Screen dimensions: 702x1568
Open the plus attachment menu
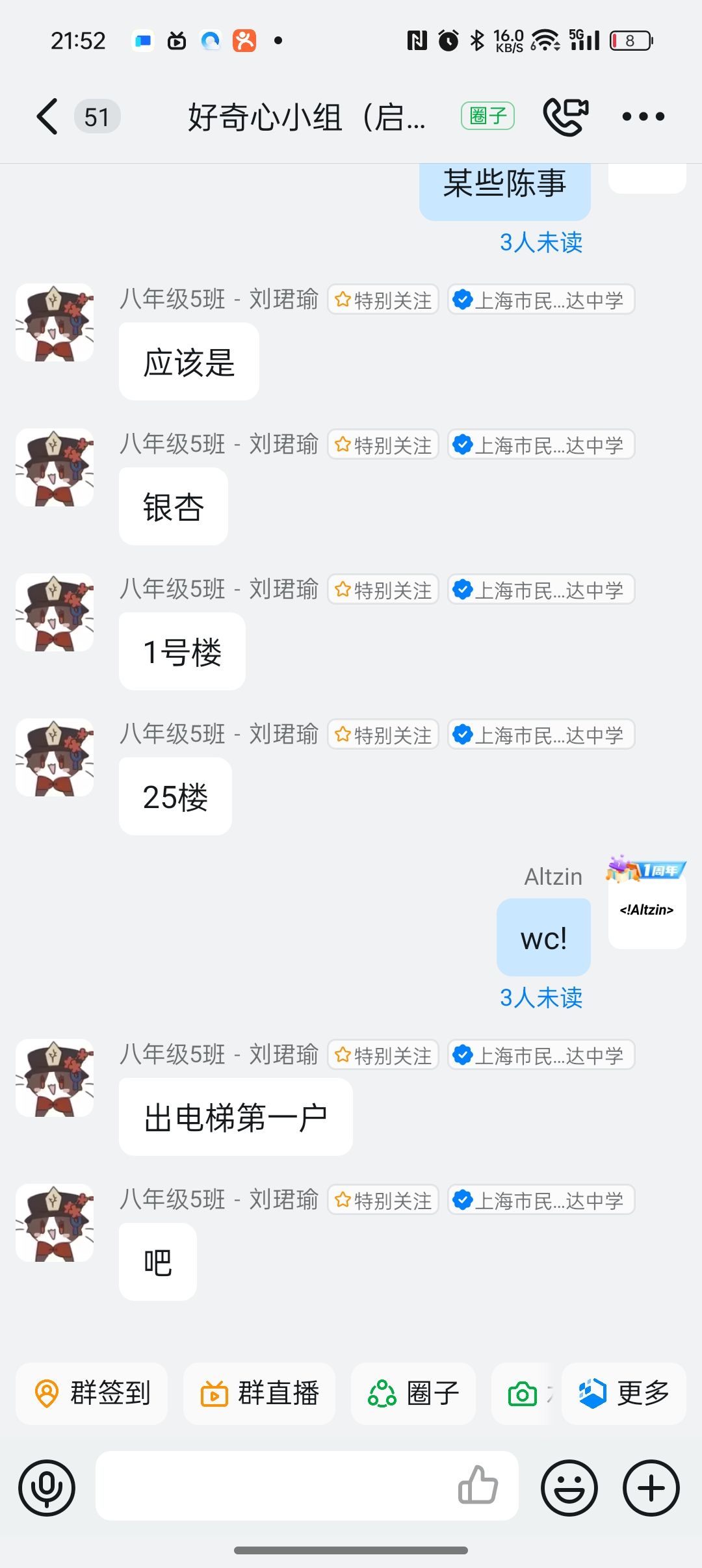651,1487
